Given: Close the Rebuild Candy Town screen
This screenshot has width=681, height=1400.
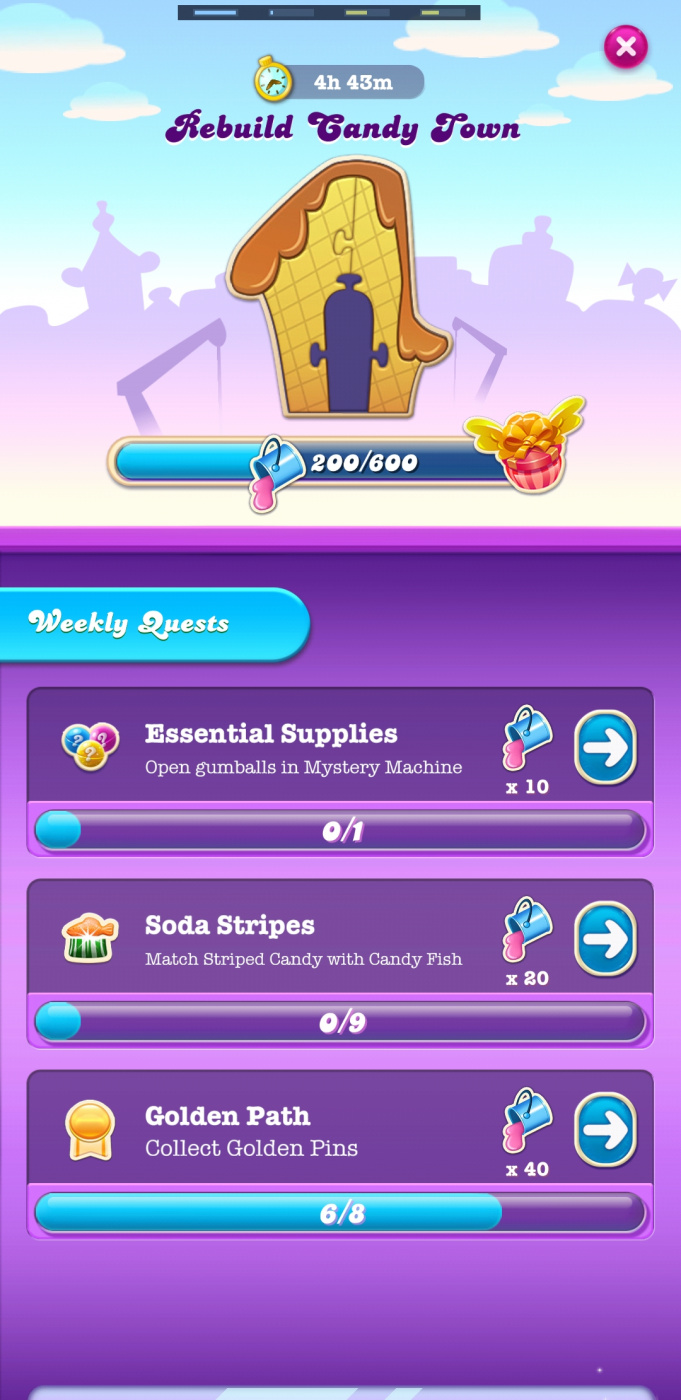Looking at the screenshot, I should (626, 46).
